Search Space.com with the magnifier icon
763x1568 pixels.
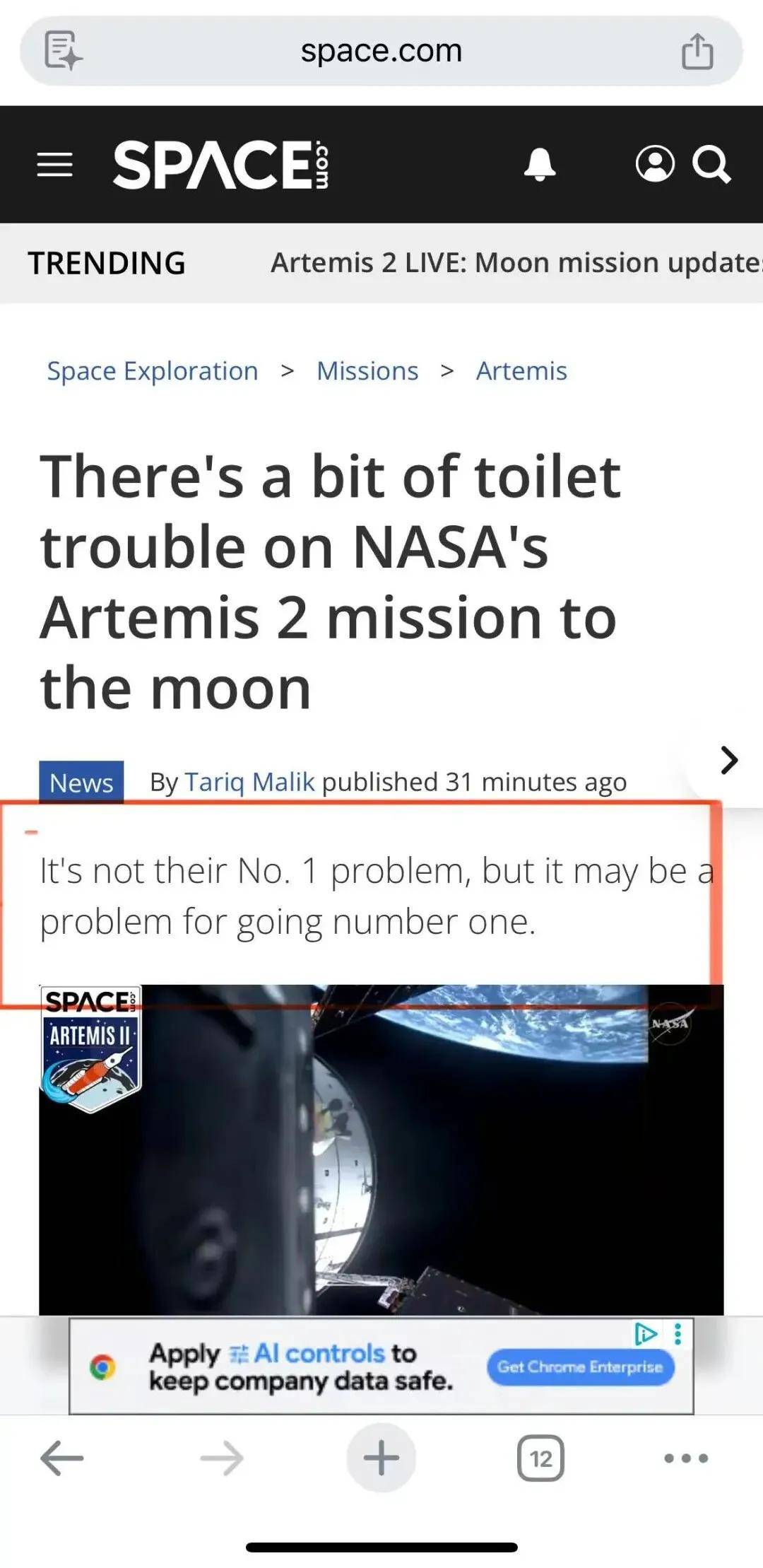tap(711, 165)
